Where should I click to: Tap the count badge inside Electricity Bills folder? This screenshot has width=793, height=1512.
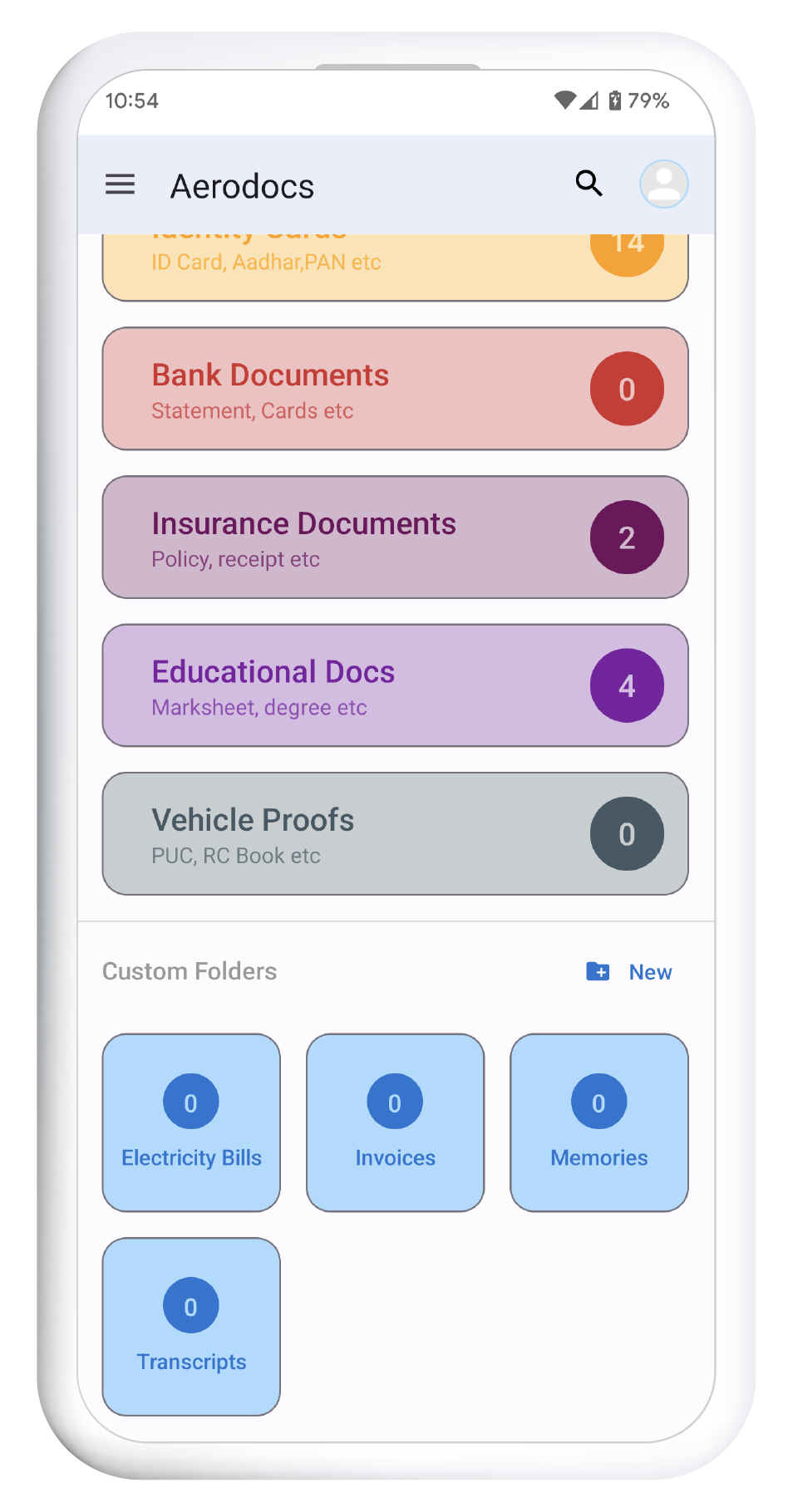point(190,1100)
